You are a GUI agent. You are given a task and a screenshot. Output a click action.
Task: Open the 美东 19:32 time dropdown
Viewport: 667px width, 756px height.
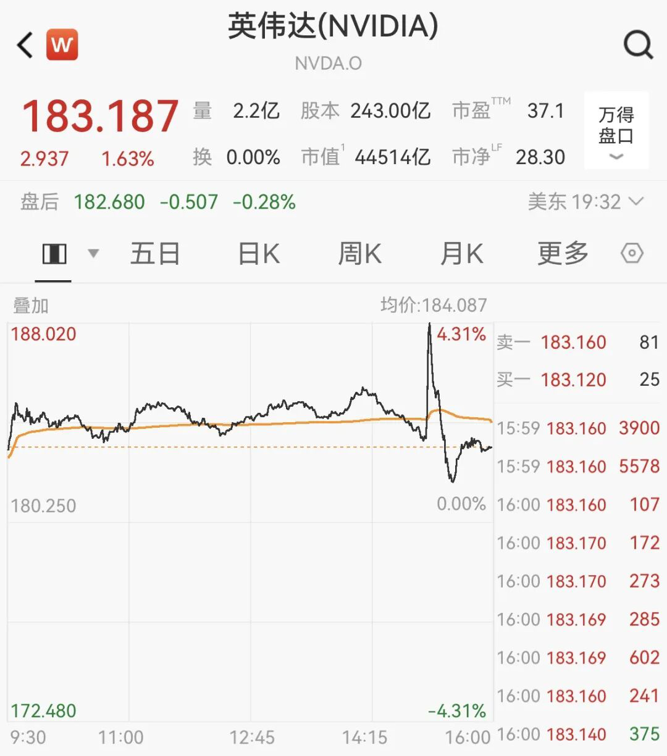587,202
